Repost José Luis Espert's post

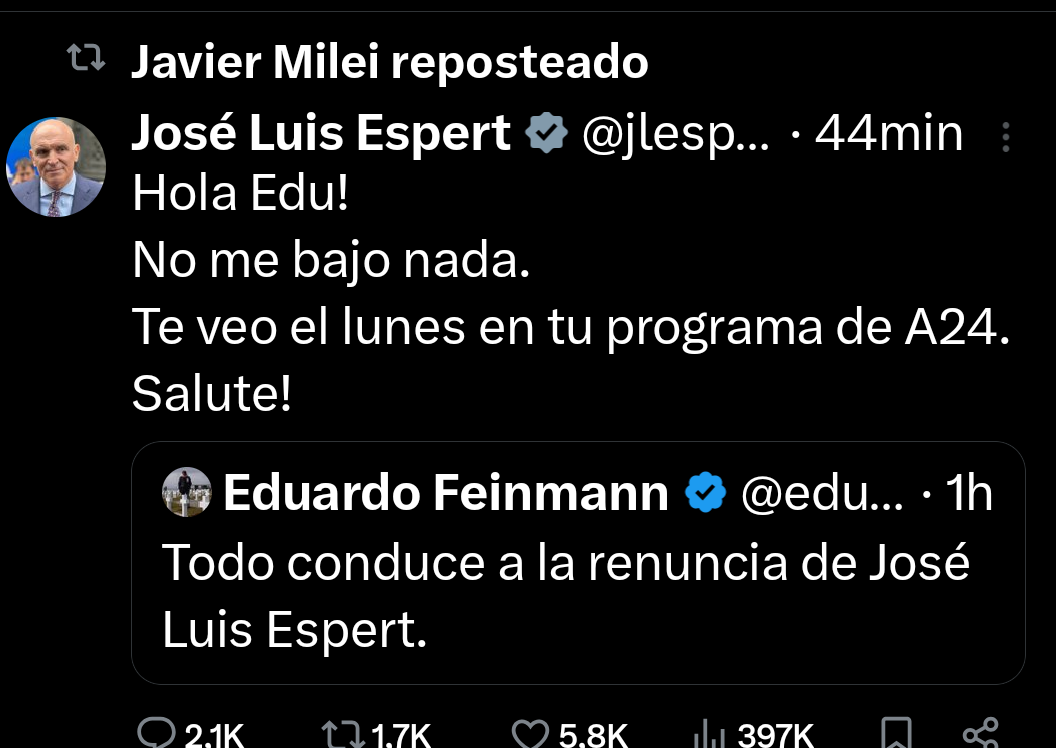343,735
